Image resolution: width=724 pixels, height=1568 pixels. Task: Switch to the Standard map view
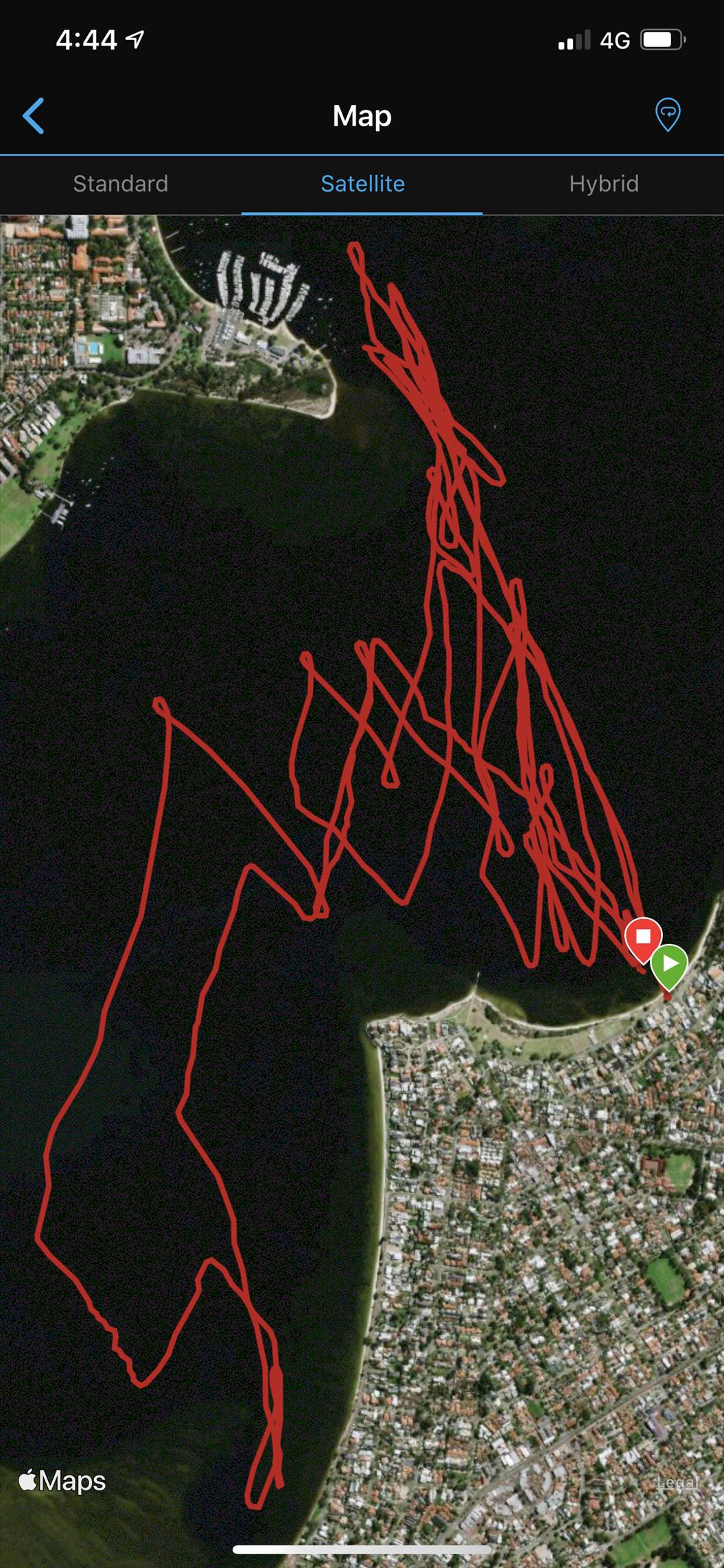tap(121, 184)
